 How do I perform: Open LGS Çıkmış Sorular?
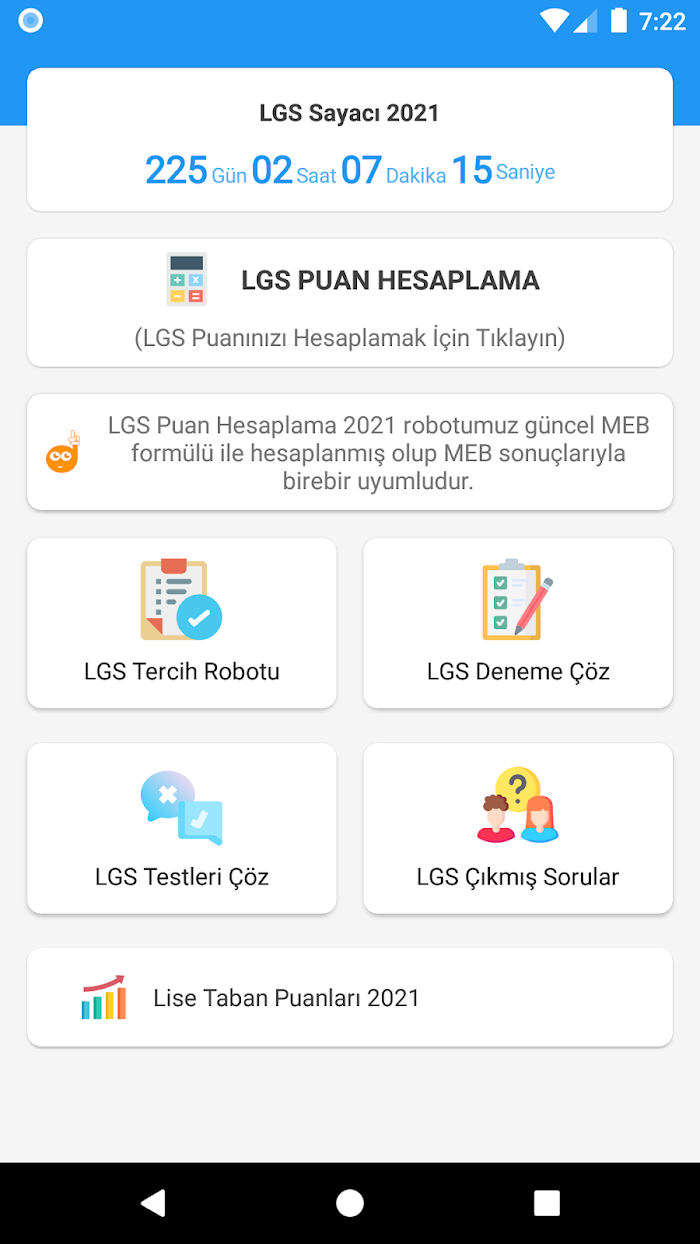pos(518,828)
